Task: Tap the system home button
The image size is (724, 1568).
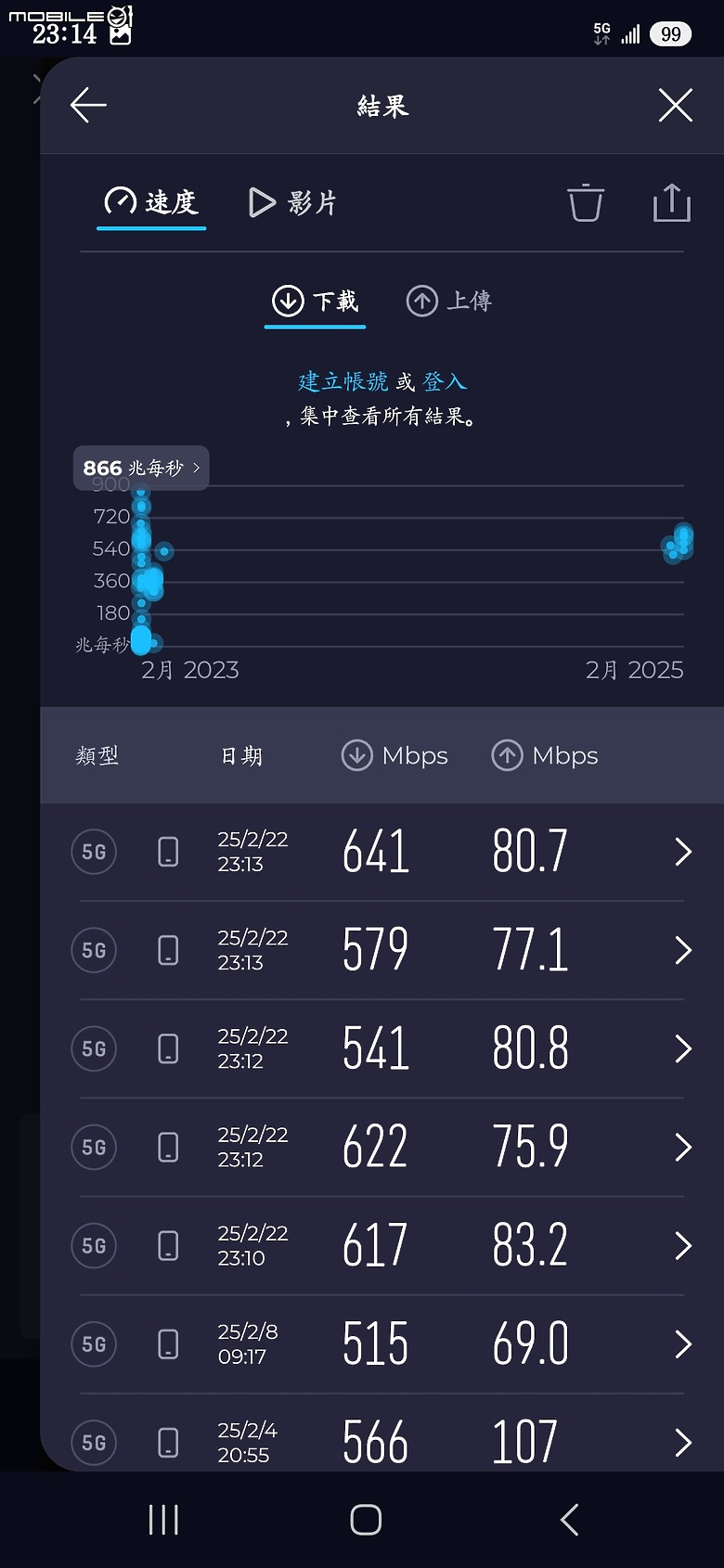Action: [366, 1520]
